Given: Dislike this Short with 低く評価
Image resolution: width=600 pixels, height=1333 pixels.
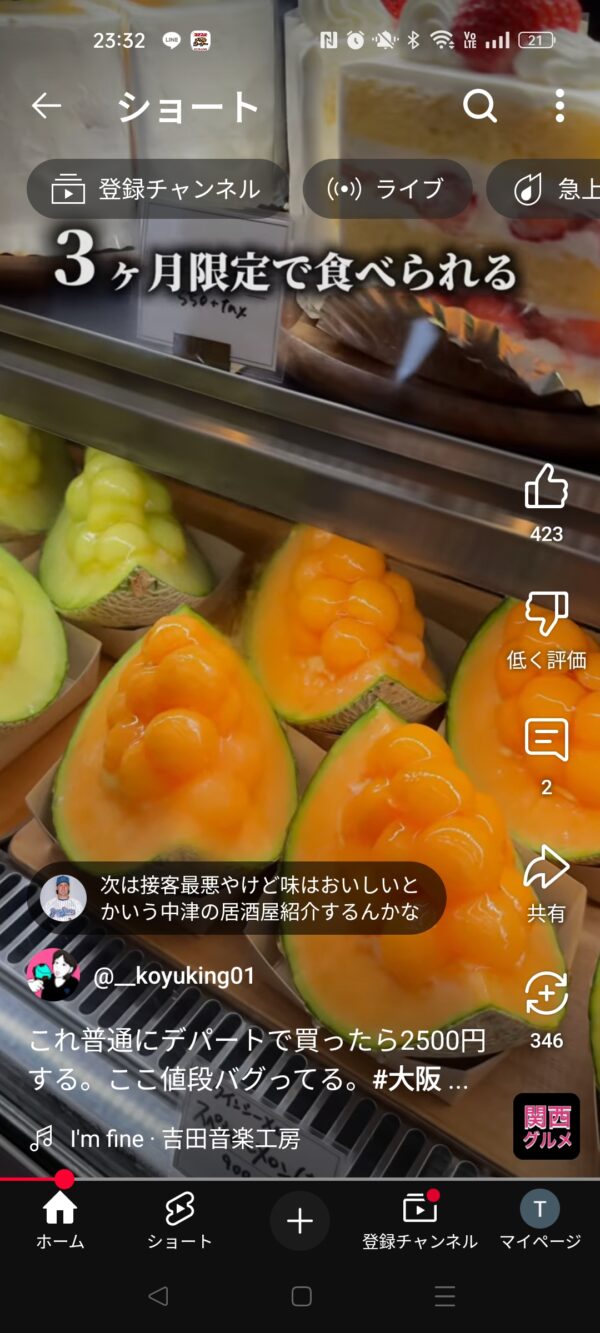Looking at the screenshot, I should point(546,615).
